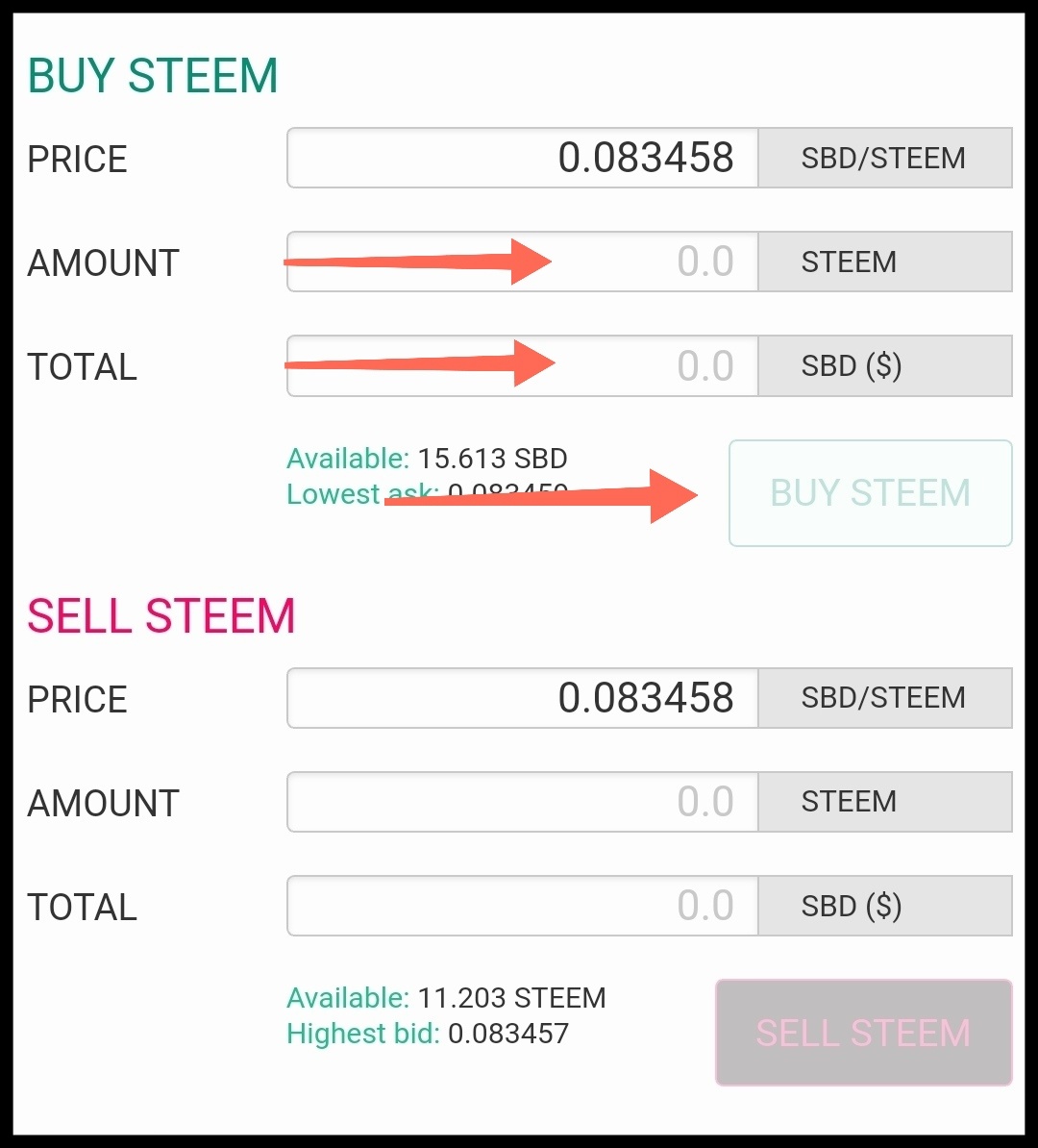This screenshot has width=1038, height=1148.
Task: Select available 11.203 STEEM balance
Action: tap(511, 998)
